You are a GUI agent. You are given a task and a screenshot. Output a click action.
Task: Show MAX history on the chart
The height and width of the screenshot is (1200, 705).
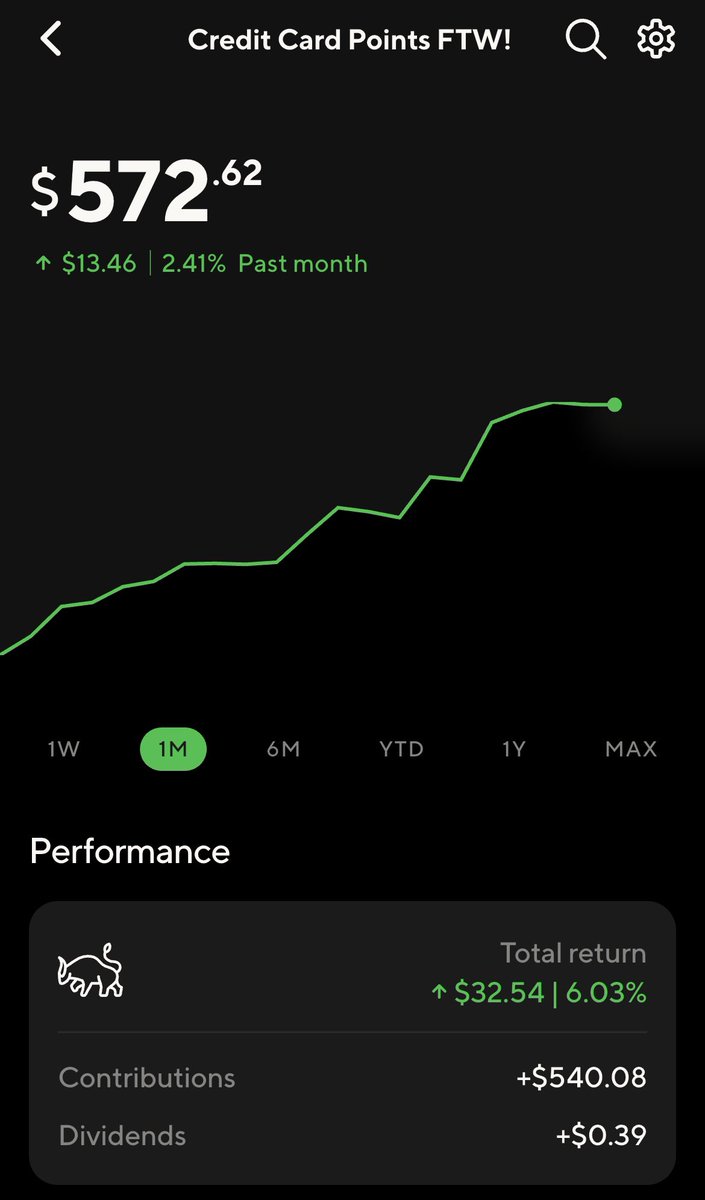631,749
